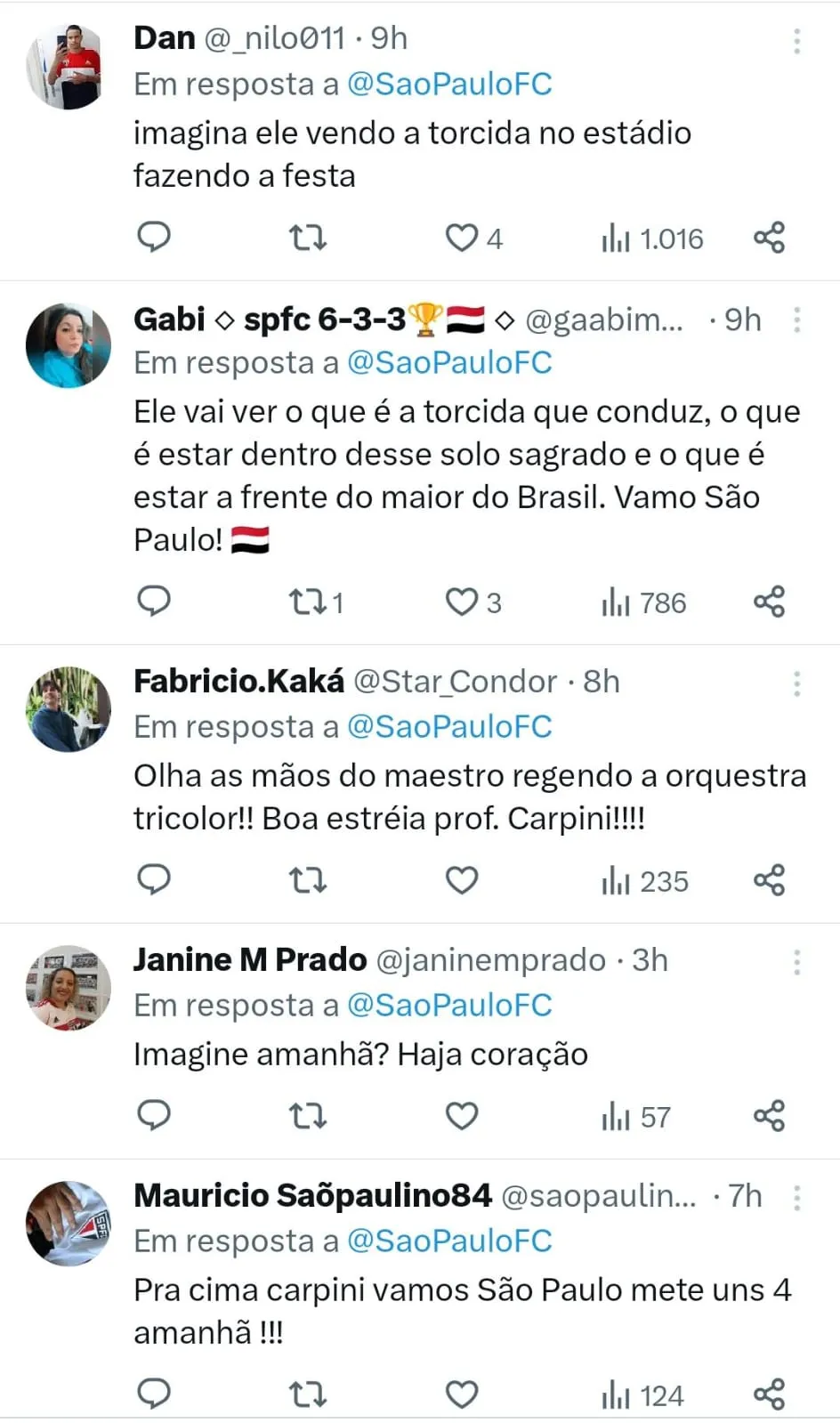Screen dimensions: 840x1423
Task: Share Janine M Prado's tweet
Action: coord(769,1115)
